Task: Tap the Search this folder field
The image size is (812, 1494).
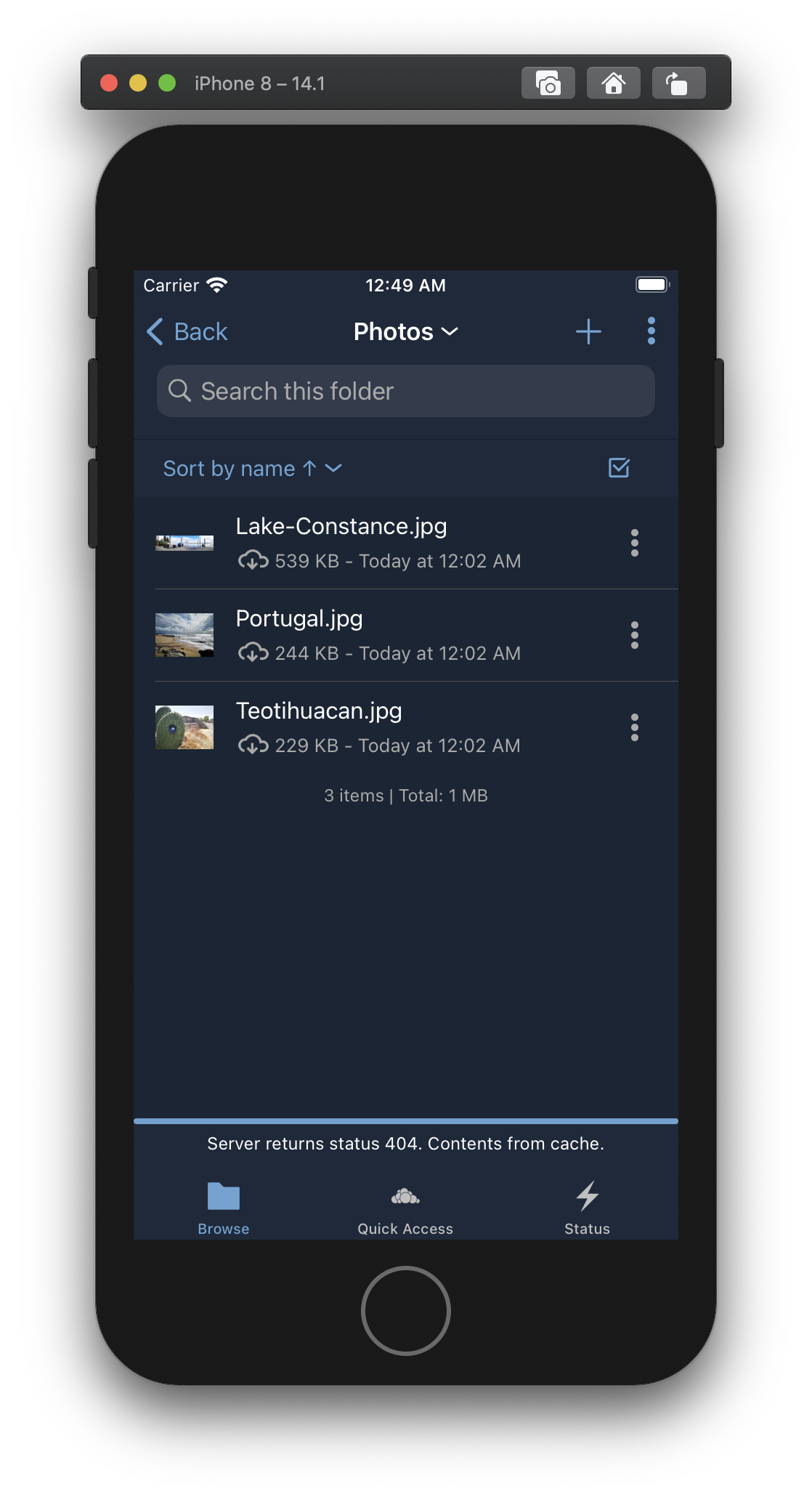Action: click(405, 391)
